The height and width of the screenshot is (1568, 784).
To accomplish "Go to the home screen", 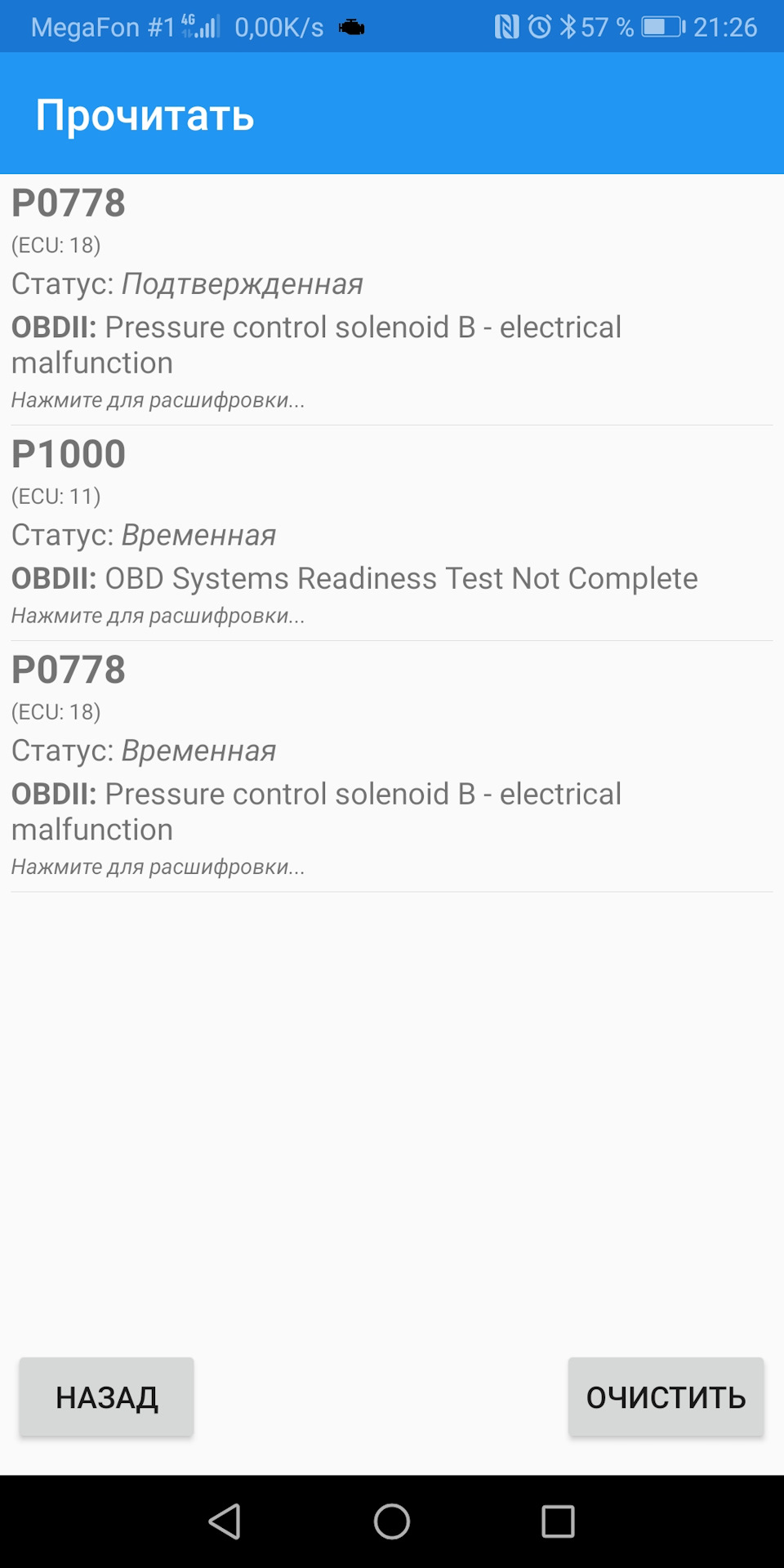I will pos(392,1521).
